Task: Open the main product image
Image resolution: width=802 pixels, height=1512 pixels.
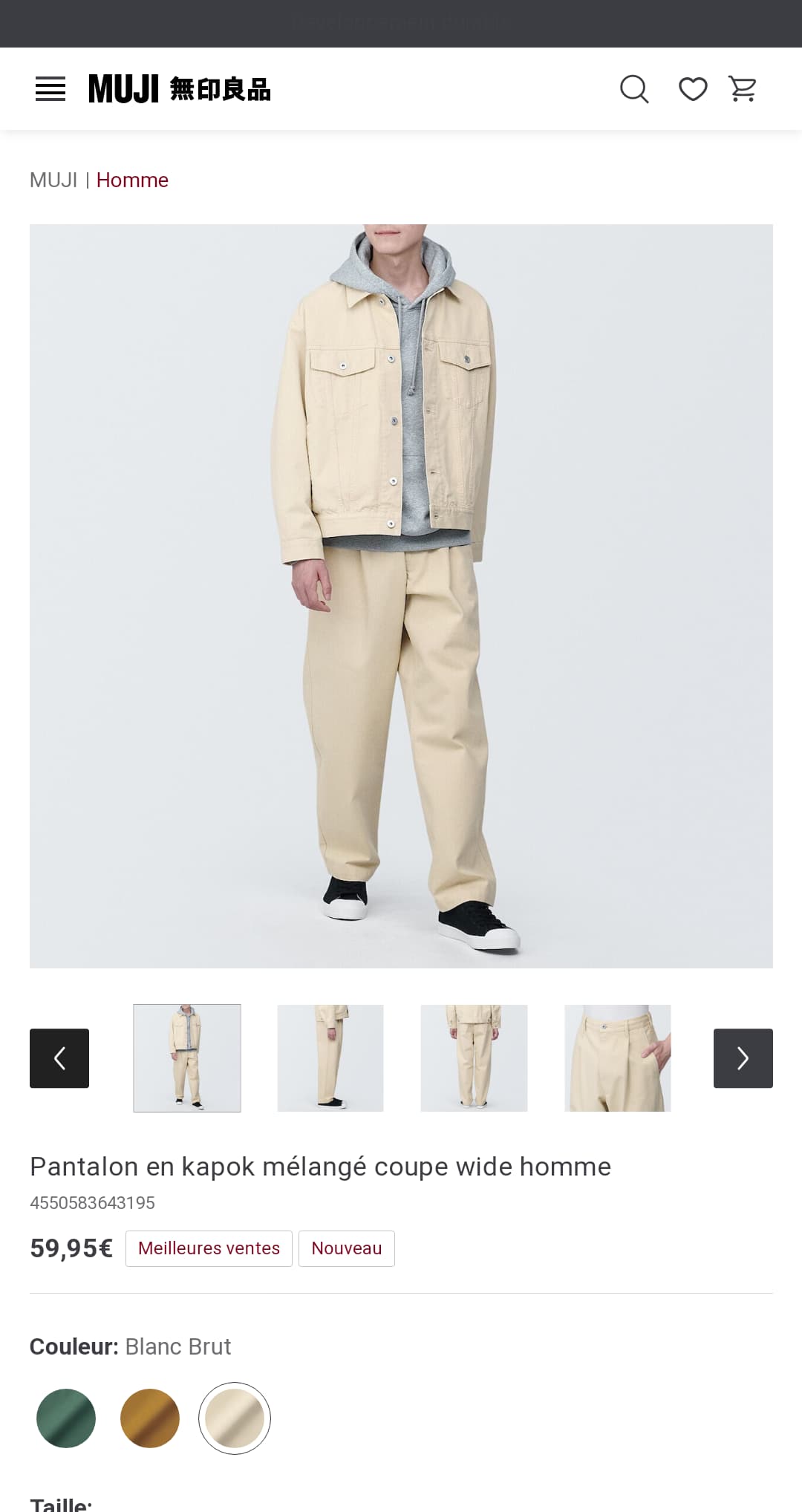Action: (x=401, y=596)
